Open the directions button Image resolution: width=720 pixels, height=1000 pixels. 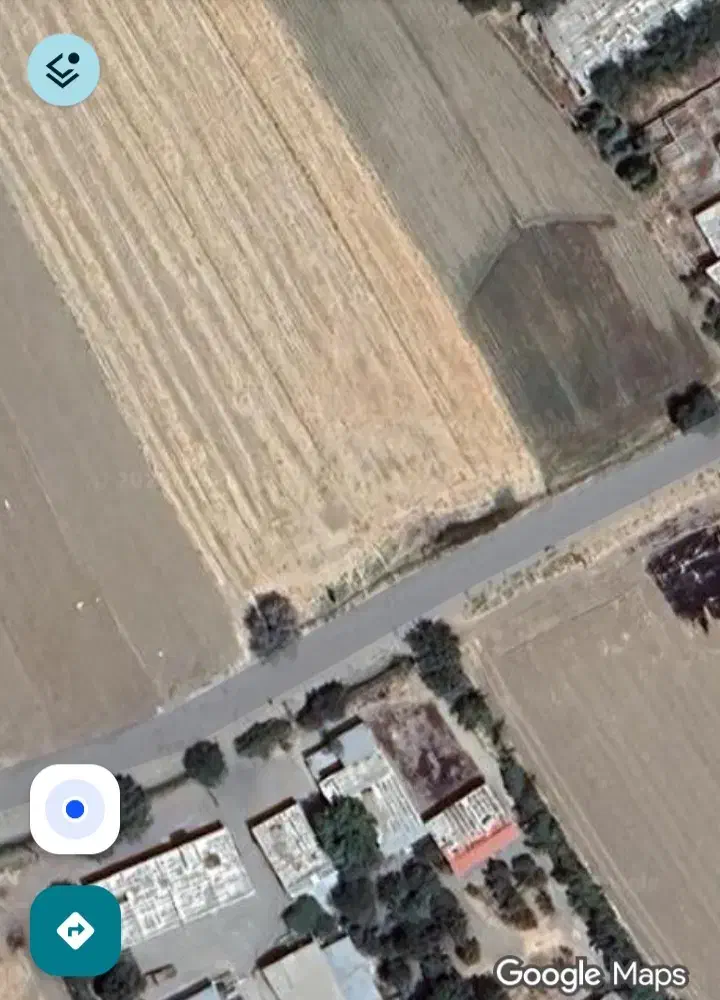(75, 930)
